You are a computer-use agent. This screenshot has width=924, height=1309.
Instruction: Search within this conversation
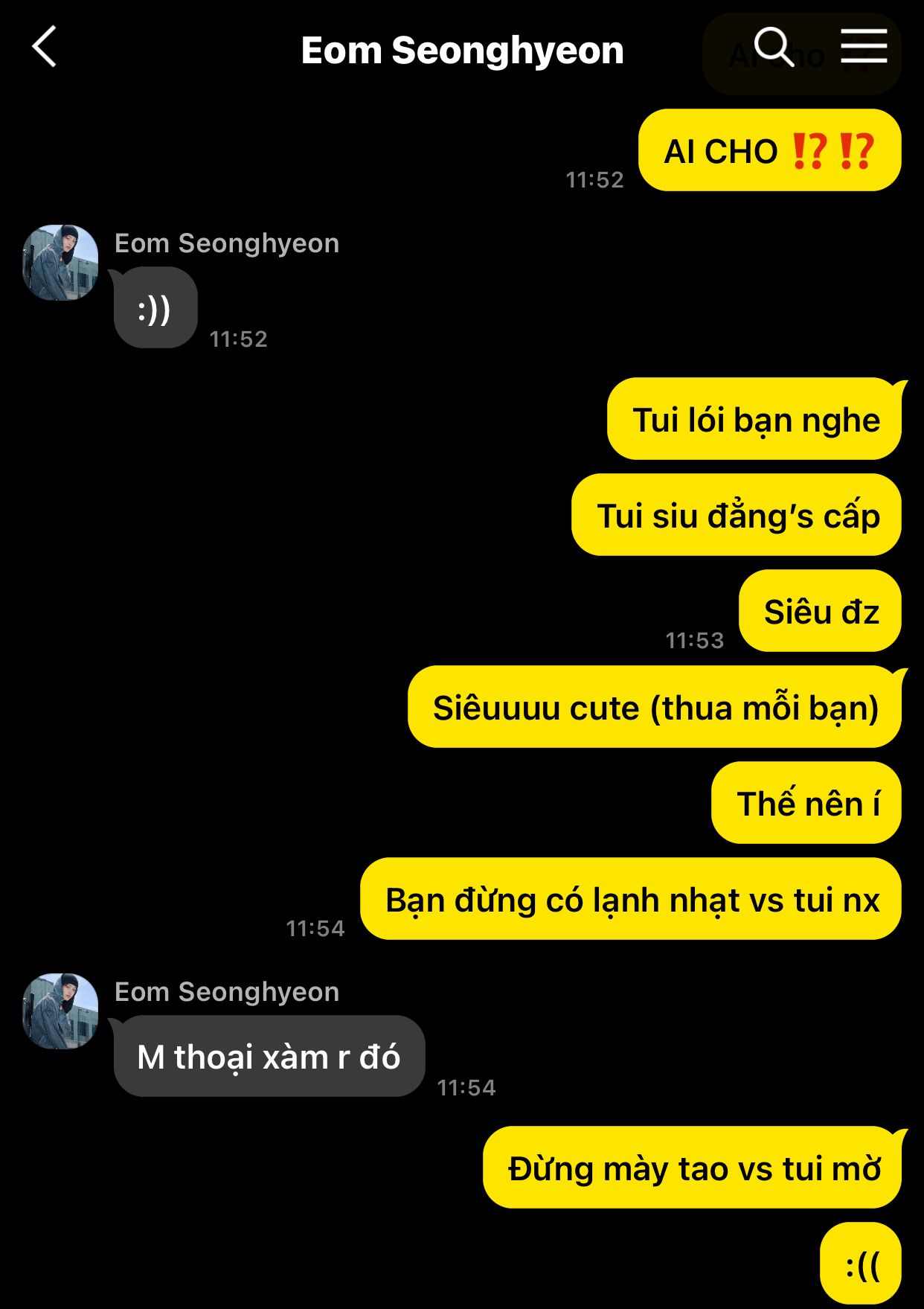[774, 47]
